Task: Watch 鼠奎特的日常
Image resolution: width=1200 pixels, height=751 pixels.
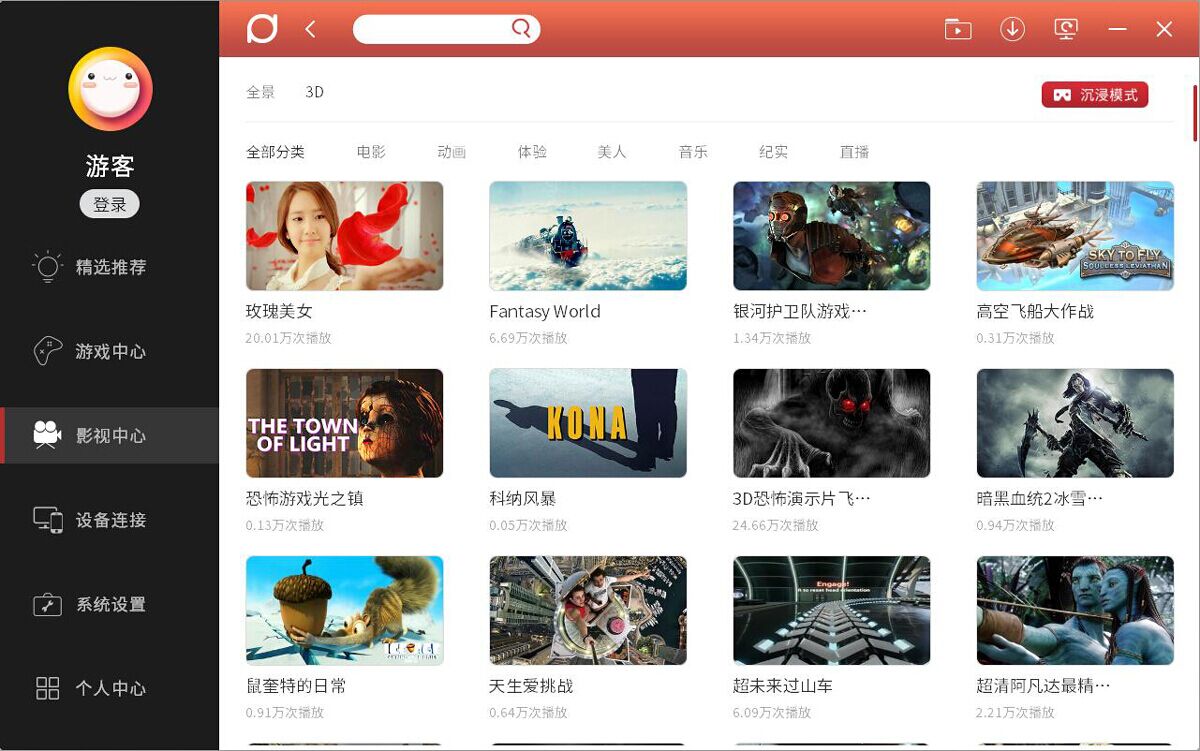Action: point(344,610)
